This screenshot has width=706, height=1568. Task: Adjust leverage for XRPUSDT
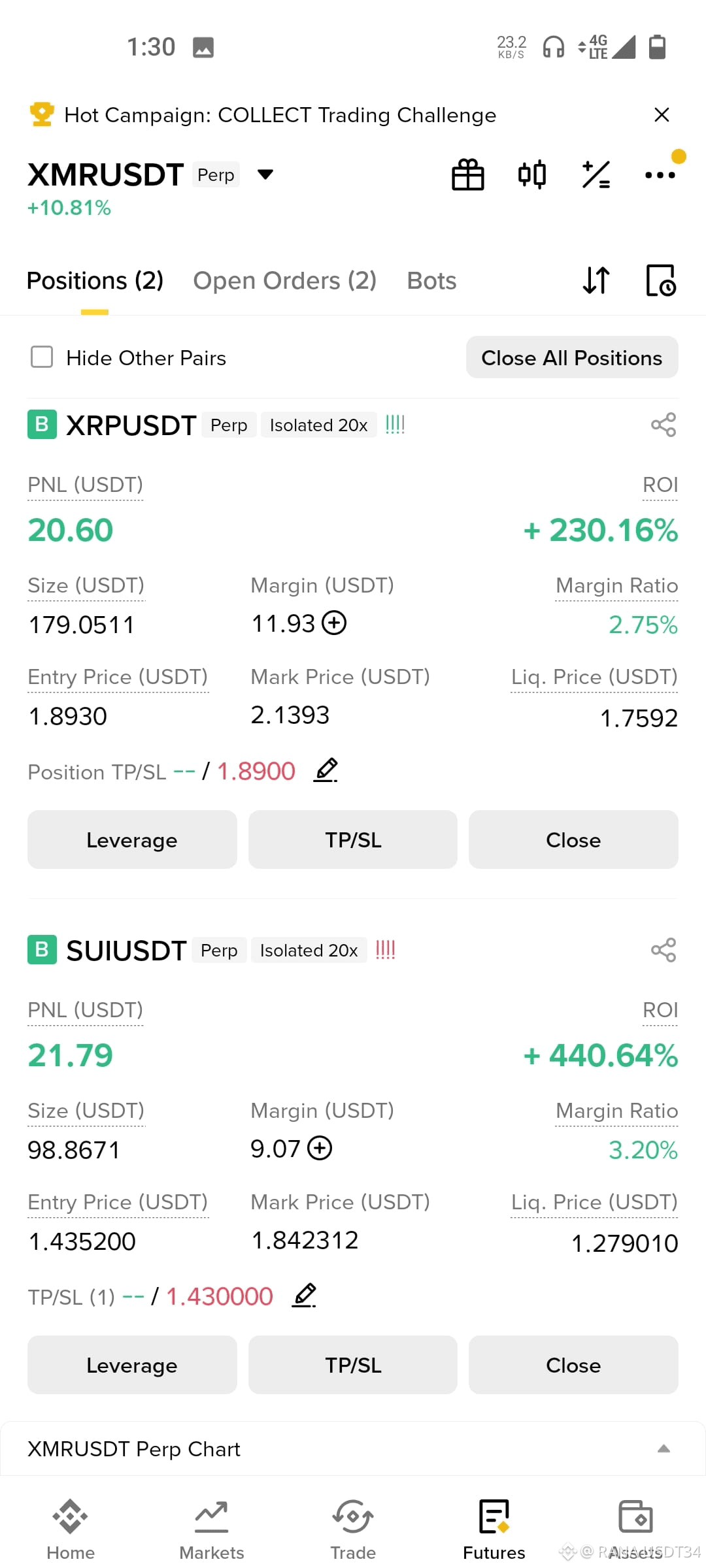[x=132, y=840]
